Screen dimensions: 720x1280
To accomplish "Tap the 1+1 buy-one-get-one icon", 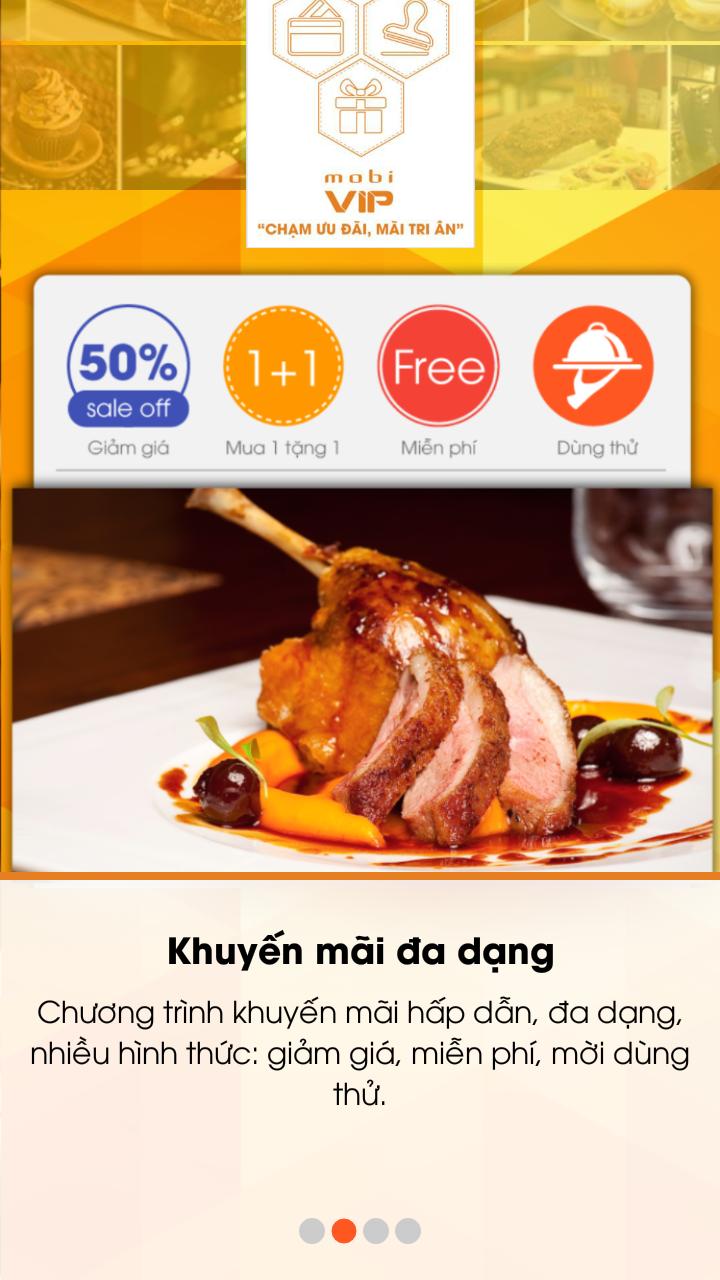I will pos(283,367).
